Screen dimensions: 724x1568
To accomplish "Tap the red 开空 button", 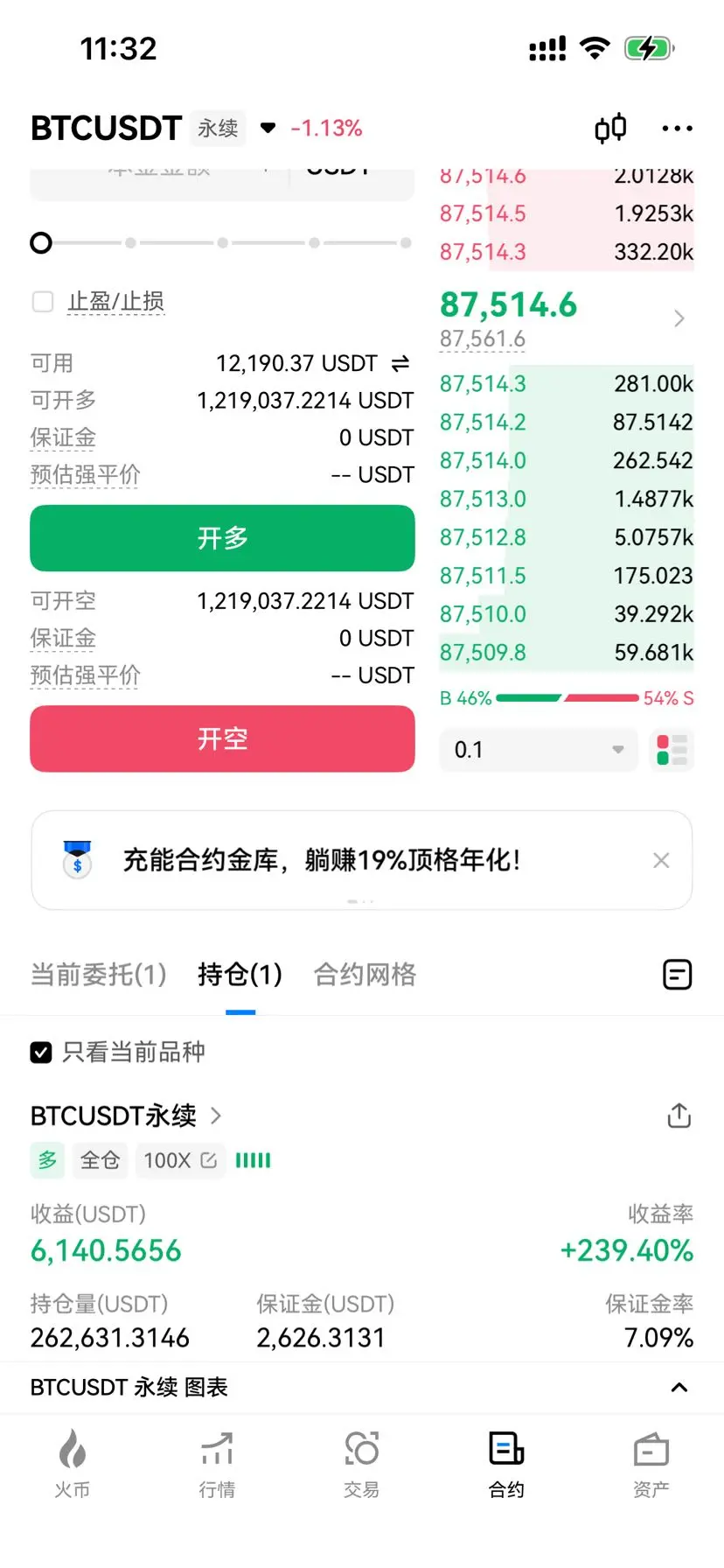I will click(222, 738).
